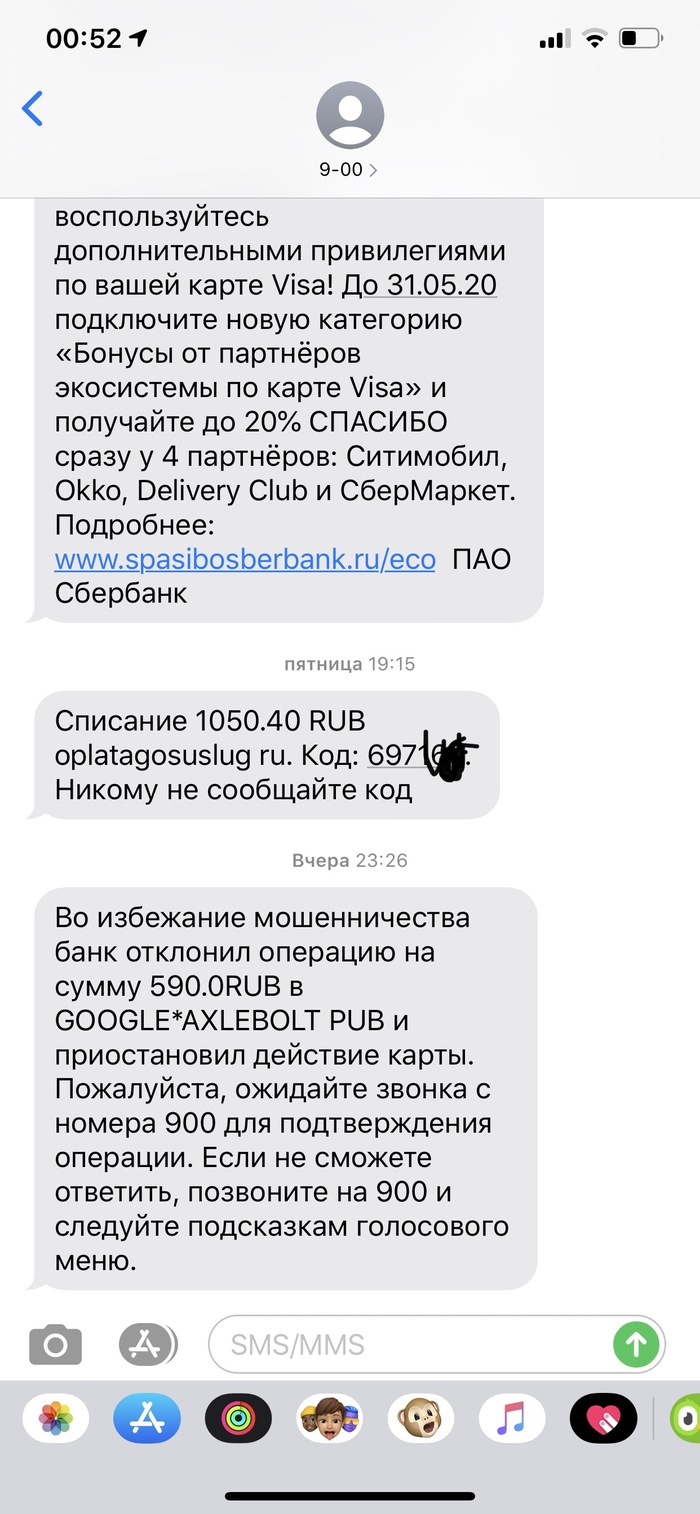Send the message with the green arrow
Image resolution: width=700 pixels, height=1514 pixels.
pyautogui.click(x=636, y=1345)
